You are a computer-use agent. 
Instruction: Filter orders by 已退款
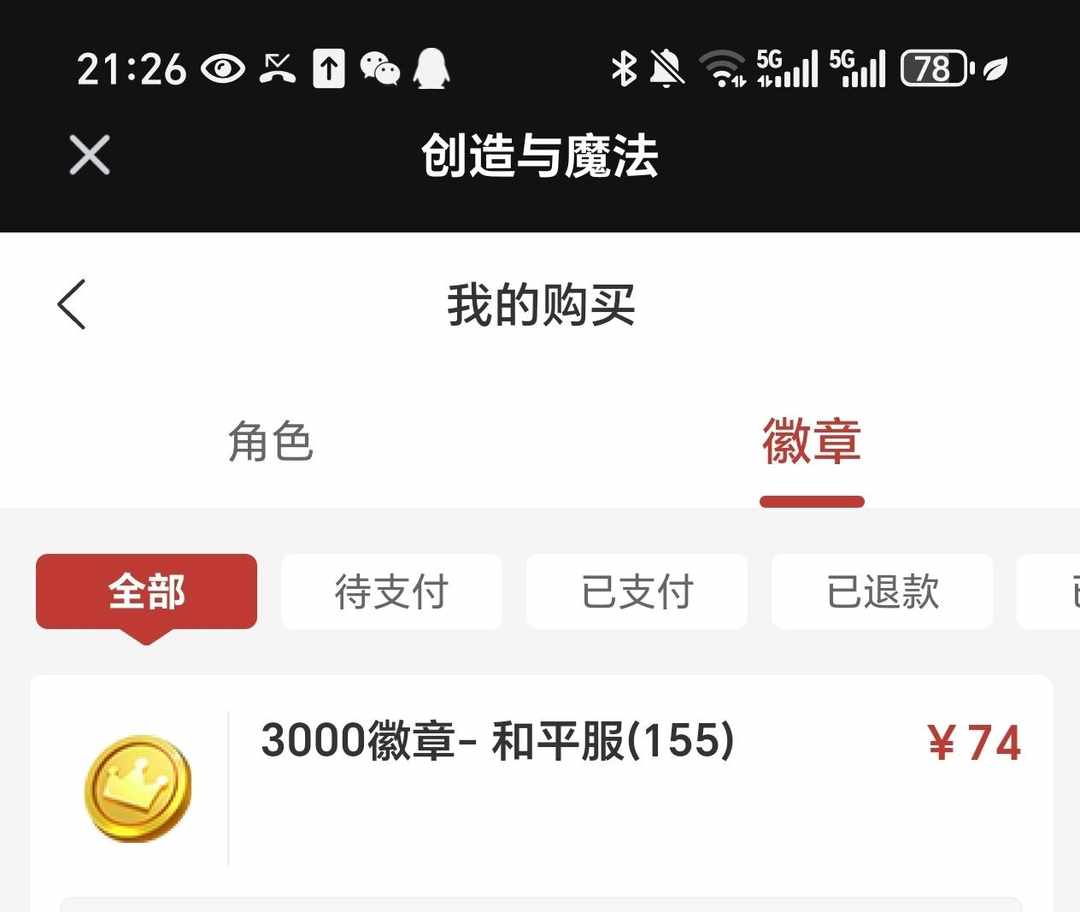pyautogui.click(x=882, y=592)
